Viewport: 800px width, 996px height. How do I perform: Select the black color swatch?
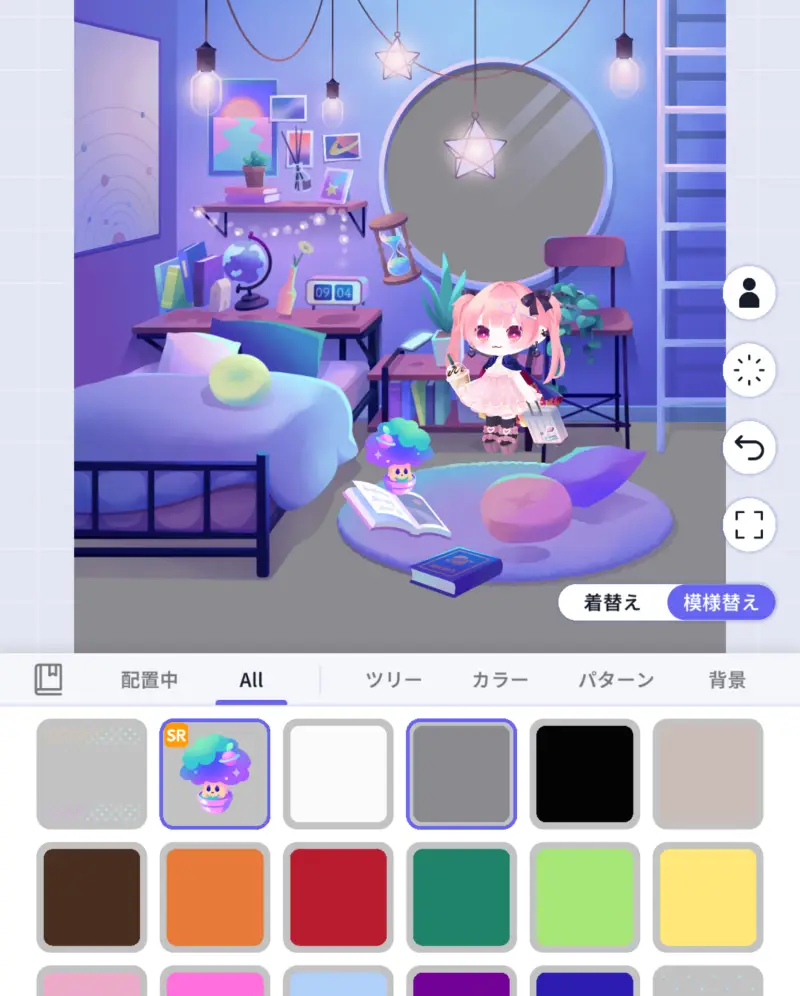[x=585, y=772]
